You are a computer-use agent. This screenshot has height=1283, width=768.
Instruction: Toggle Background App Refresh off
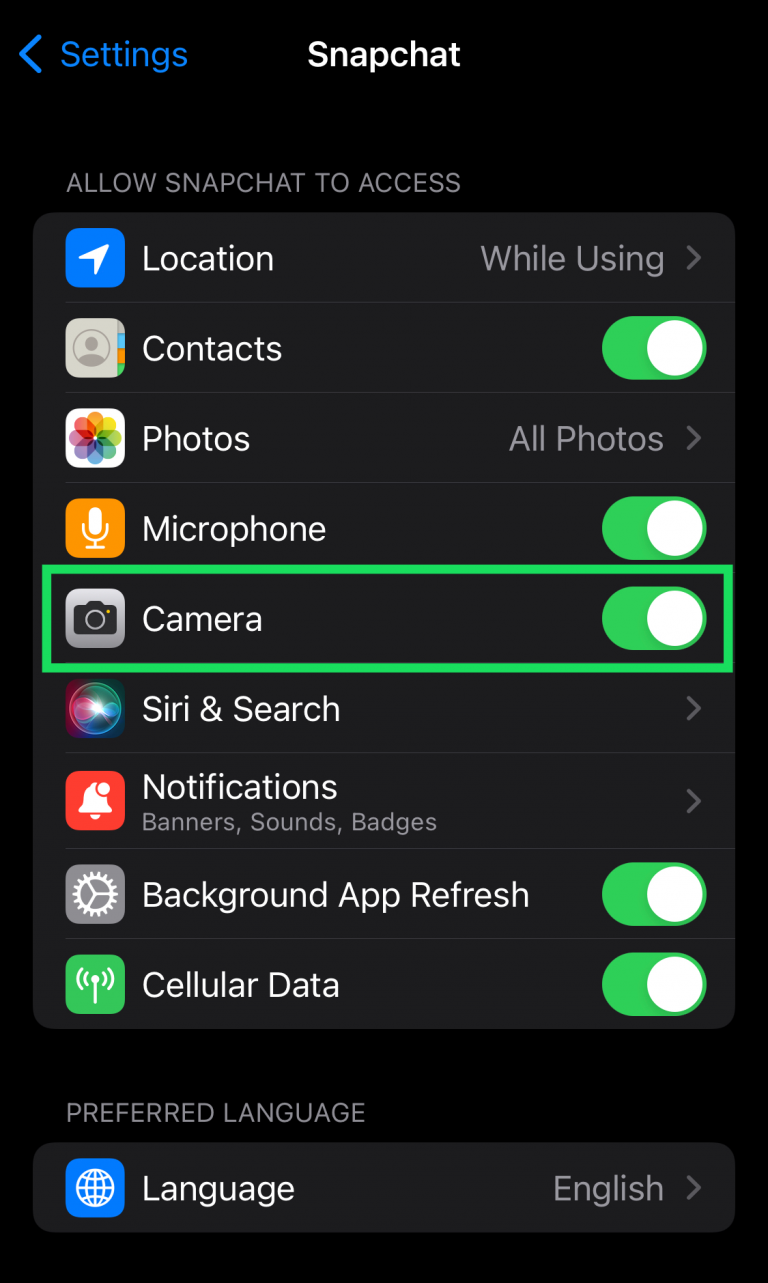(654, 894)
